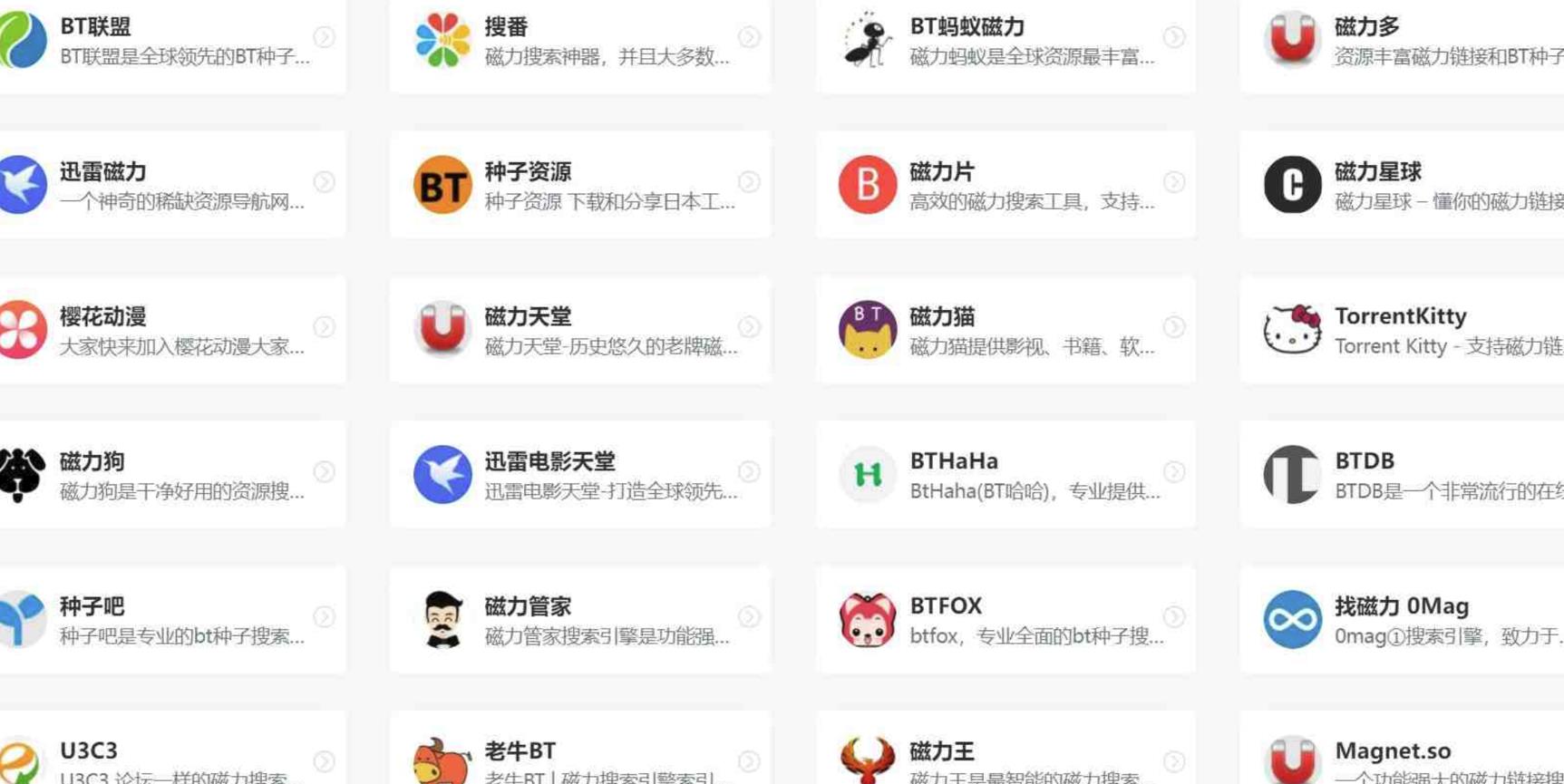The image size is (1564, 784).
Task: Open the 磁力天堂 card
Action: (x=580, y=330)
